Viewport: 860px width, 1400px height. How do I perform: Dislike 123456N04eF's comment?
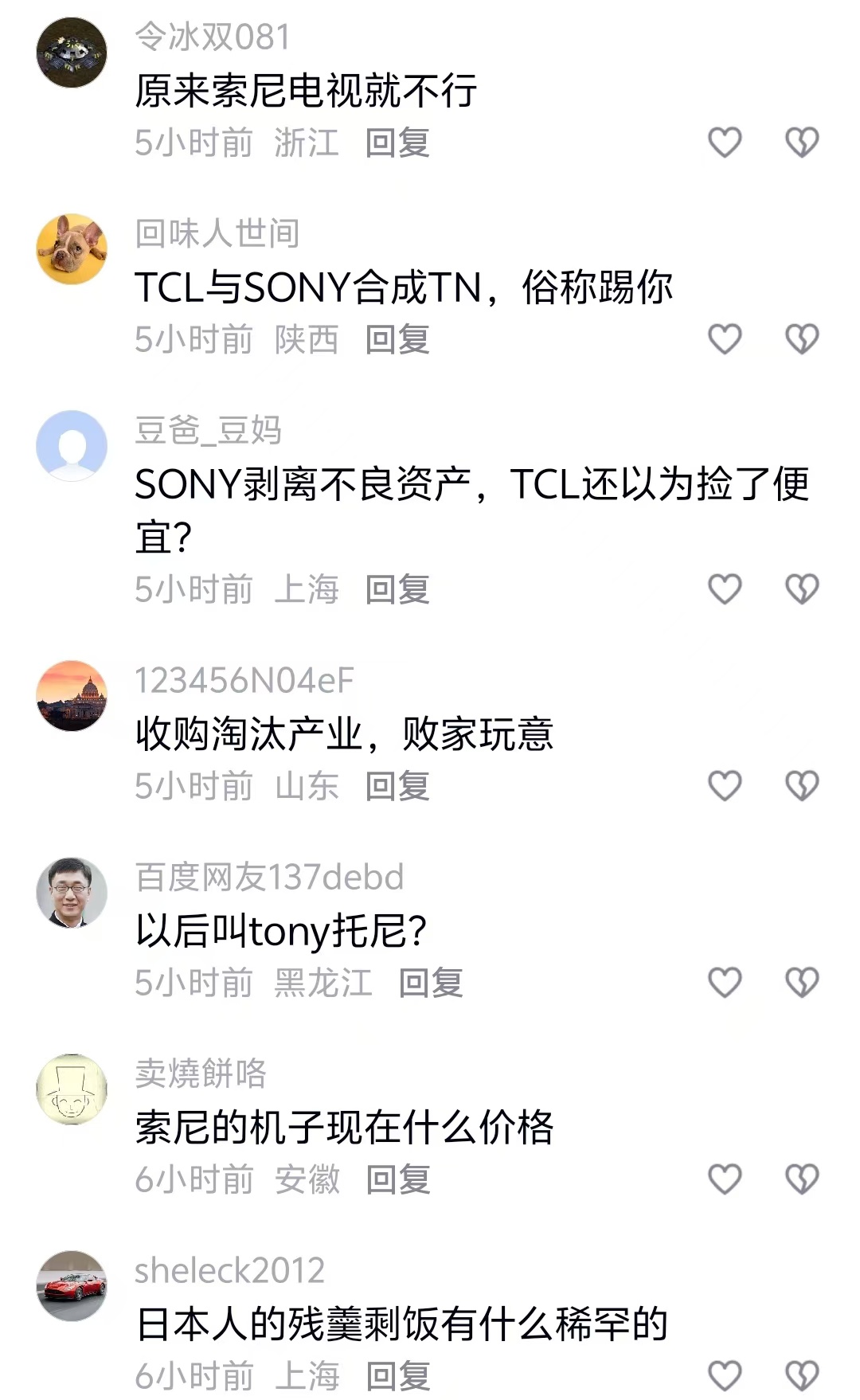tap(801, 786)
